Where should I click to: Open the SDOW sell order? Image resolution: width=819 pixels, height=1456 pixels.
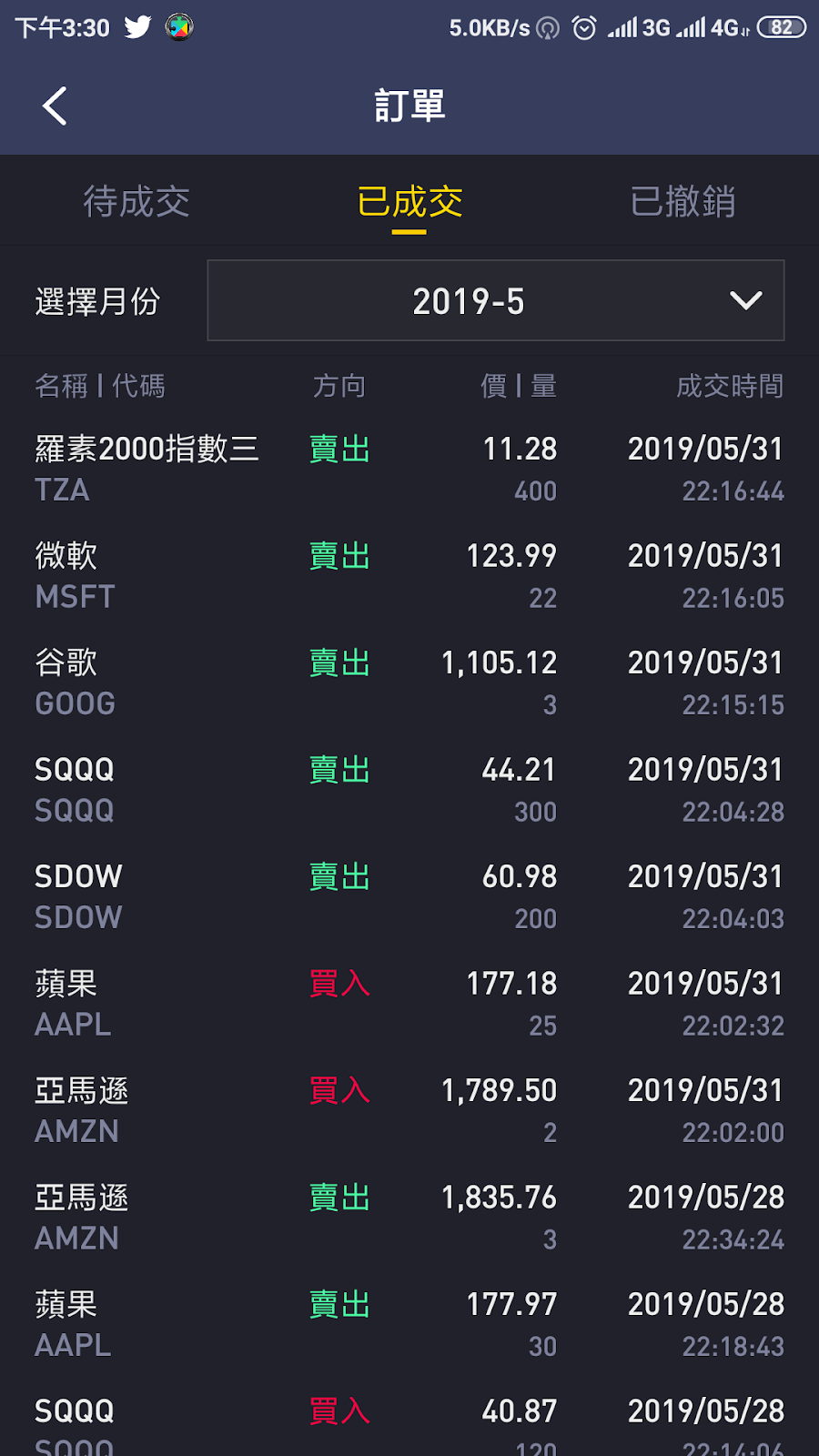(409, 896)
